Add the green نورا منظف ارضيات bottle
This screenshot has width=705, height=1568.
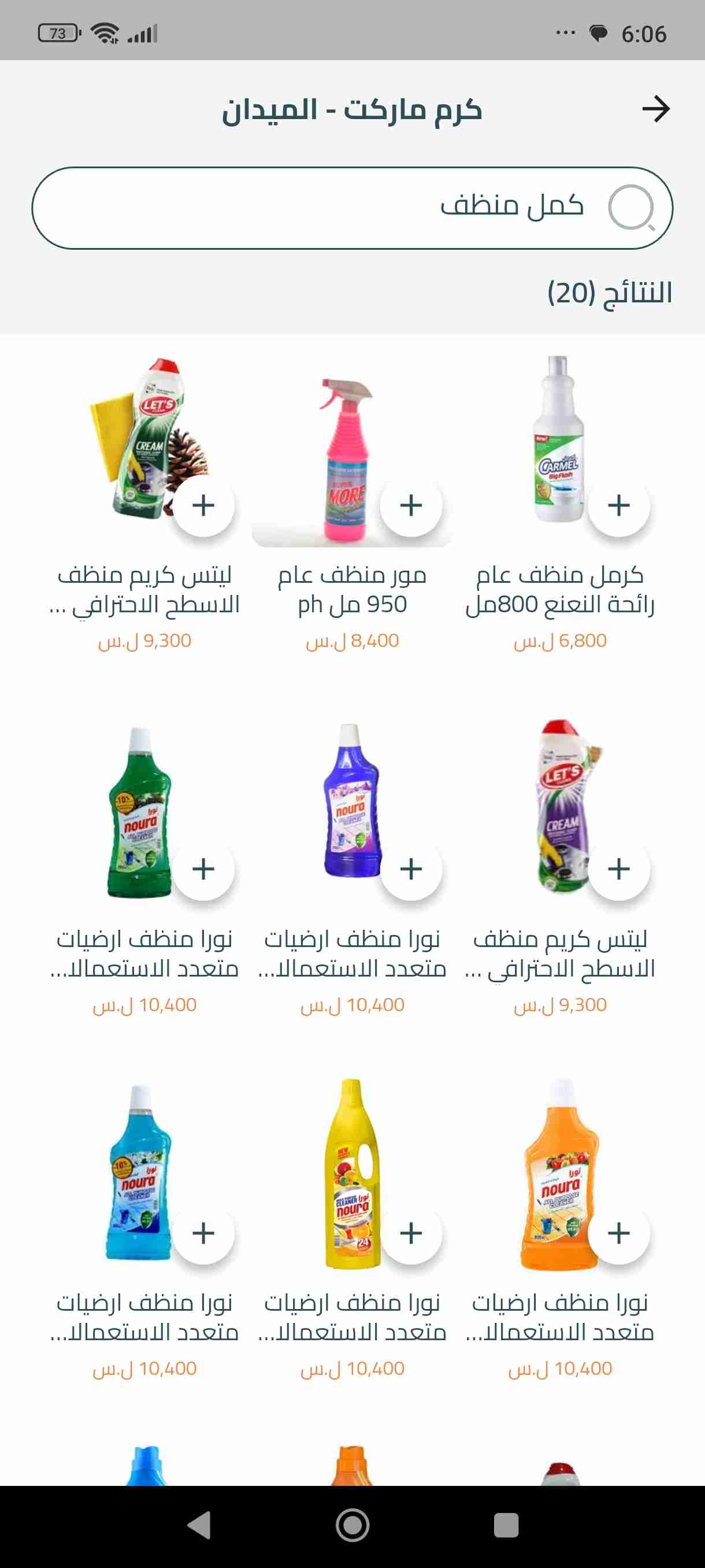click(203, 868)
